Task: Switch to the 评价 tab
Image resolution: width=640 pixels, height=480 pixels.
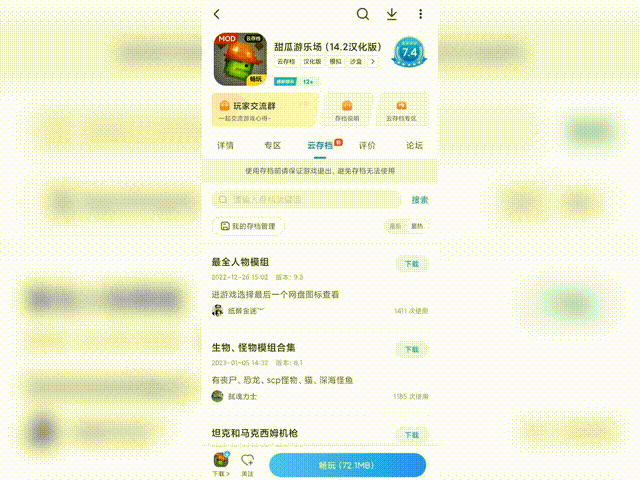Action: click(367, 146)
